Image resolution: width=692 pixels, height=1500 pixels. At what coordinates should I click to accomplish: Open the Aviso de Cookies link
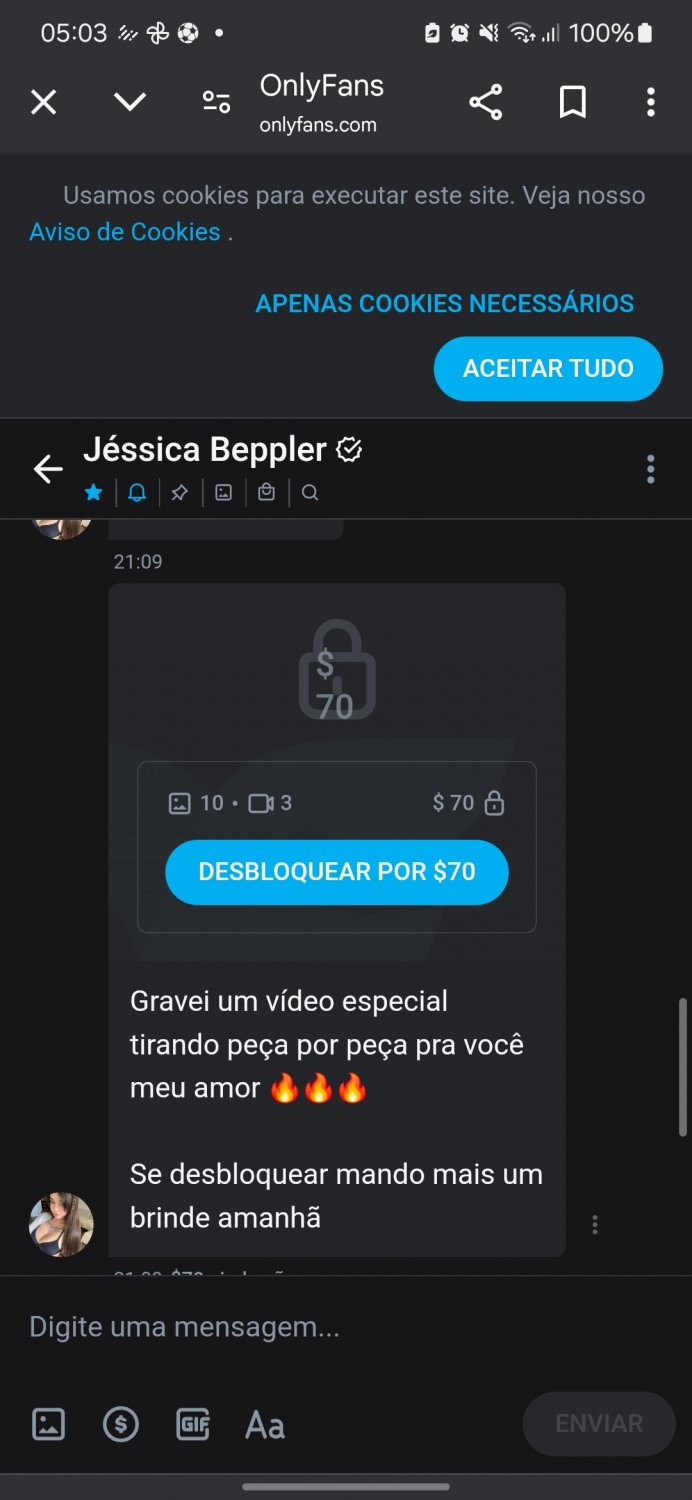pyautogui.click(x=125, y=232)
